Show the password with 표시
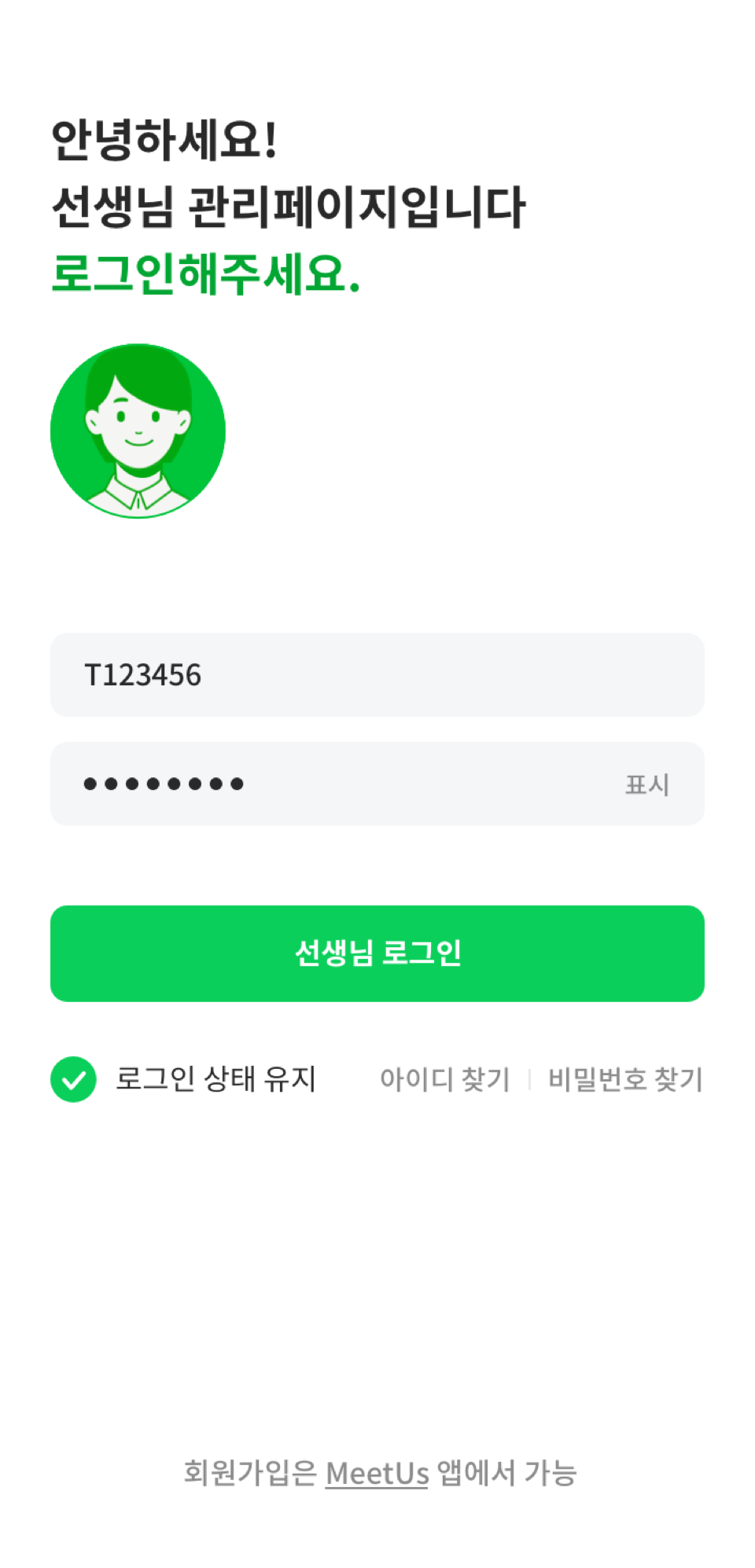The image size is (755, 1568). [646, 784]
